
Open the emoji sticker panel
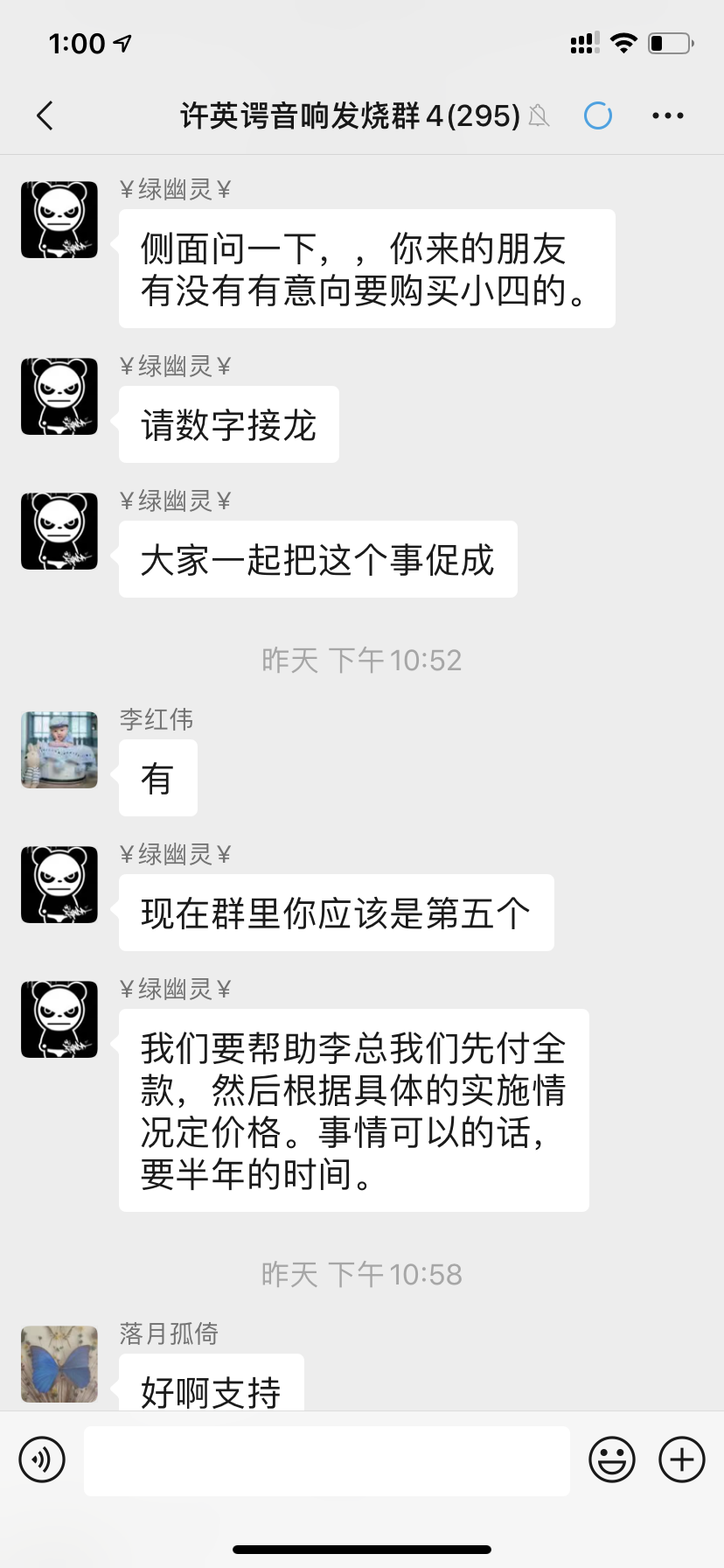tap(612, 1459)
